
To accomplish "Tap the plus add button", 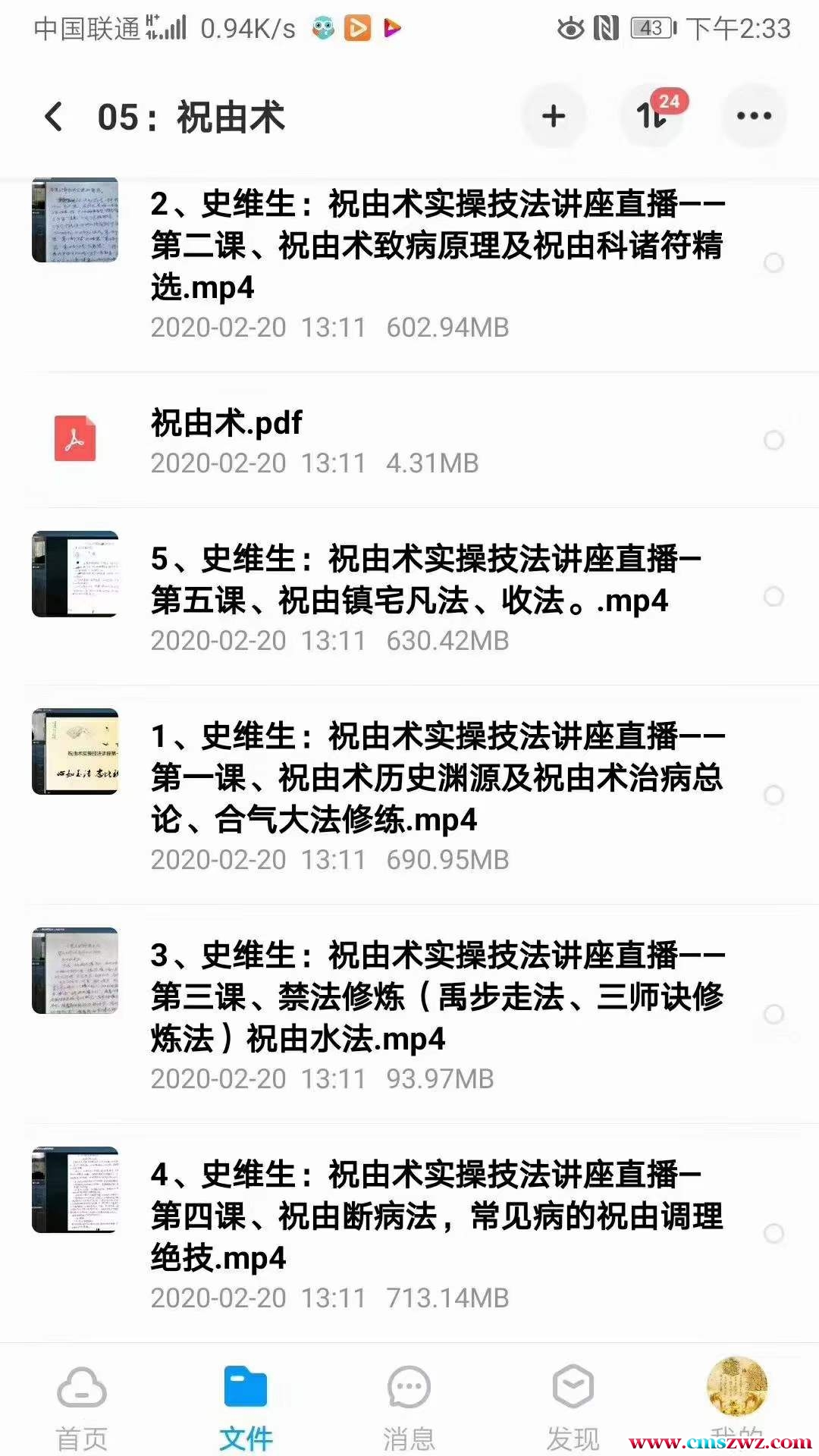I will click(x=554, y=116).
